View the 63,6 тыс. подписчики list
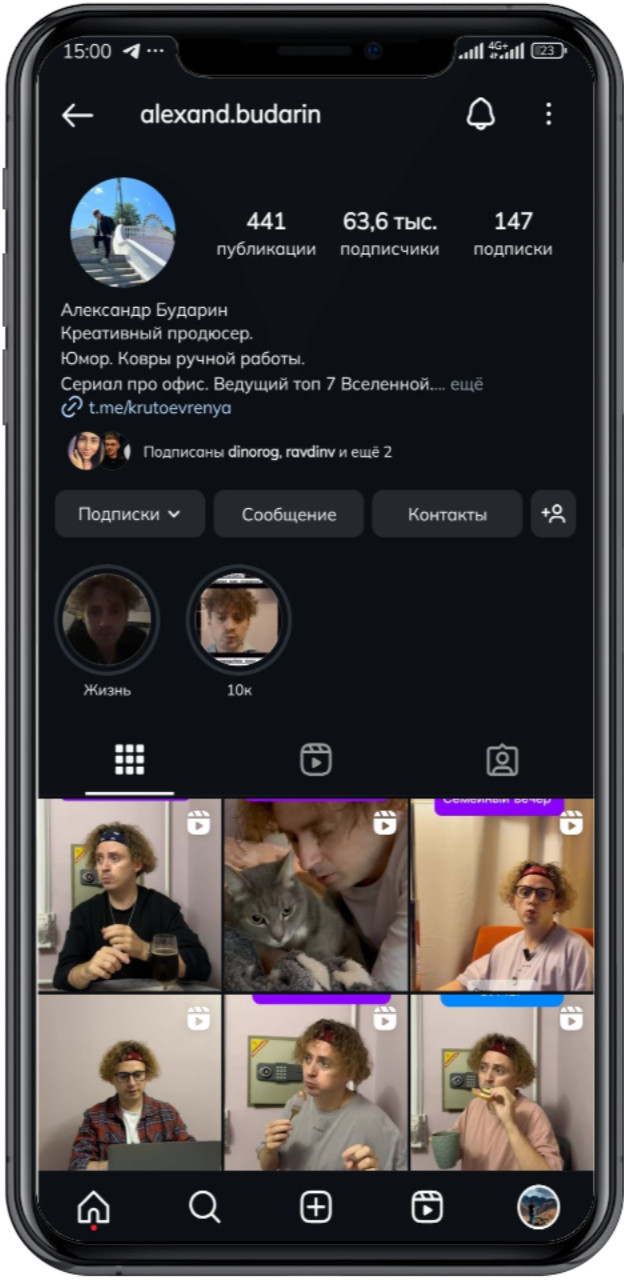This screenshot has height=1280, width=624. pyautogui.click(x=389, y=234)
